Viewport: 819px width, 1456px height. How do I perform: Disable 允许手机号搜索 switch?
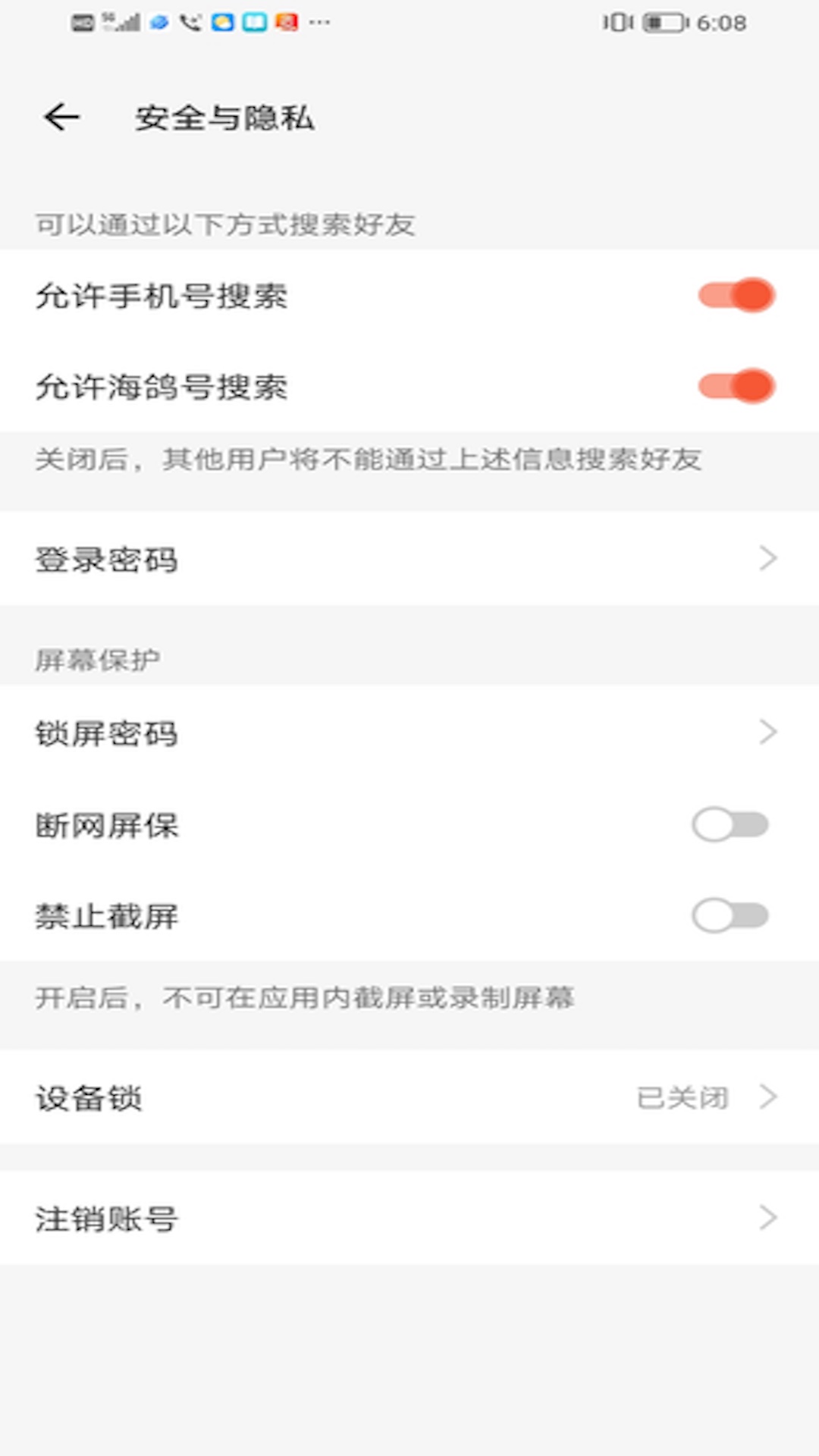(736, 295)
